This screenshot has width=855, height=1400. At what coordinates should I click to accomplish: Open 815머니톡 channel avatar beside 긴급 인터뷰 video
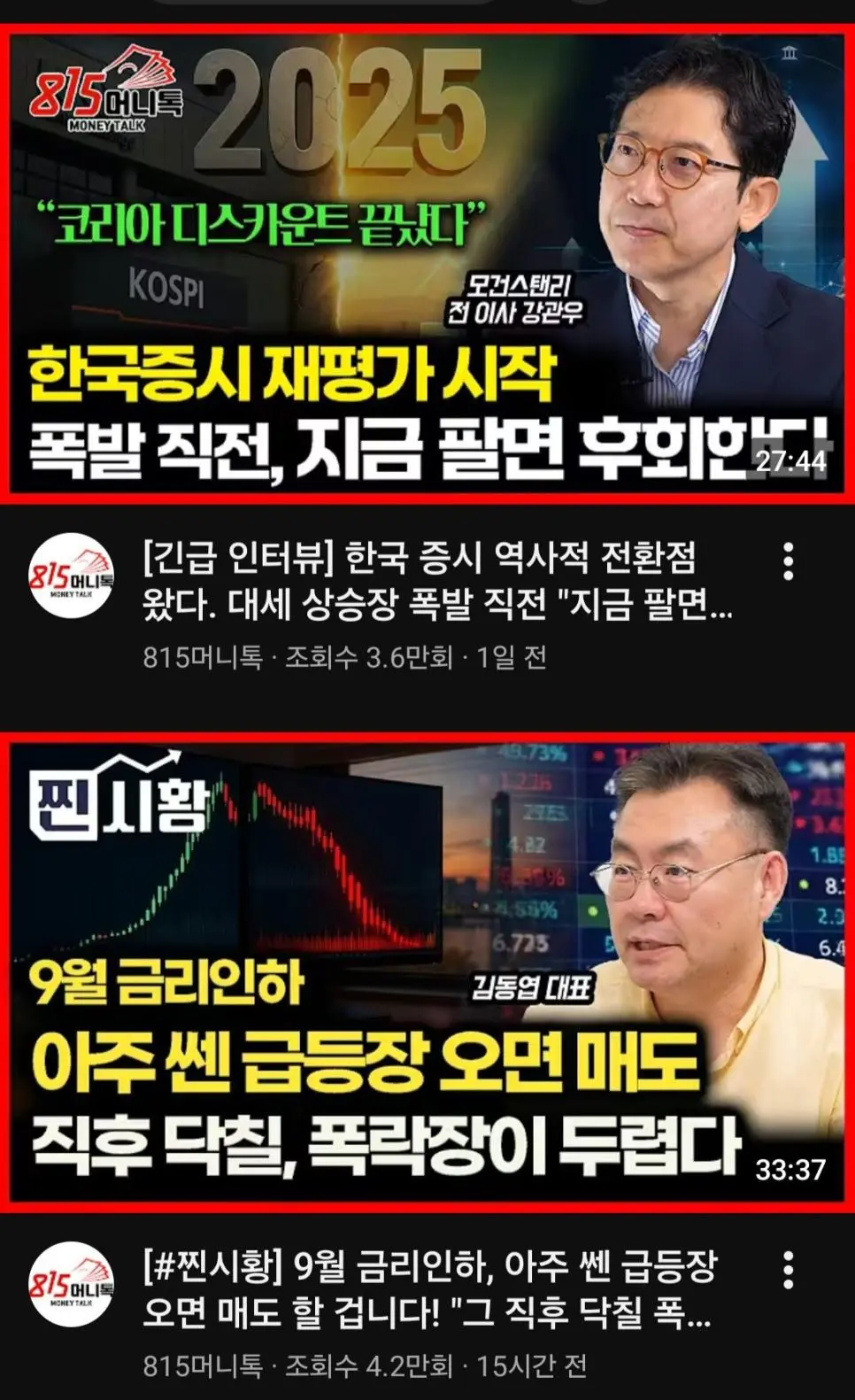click(x=71, y=576)
